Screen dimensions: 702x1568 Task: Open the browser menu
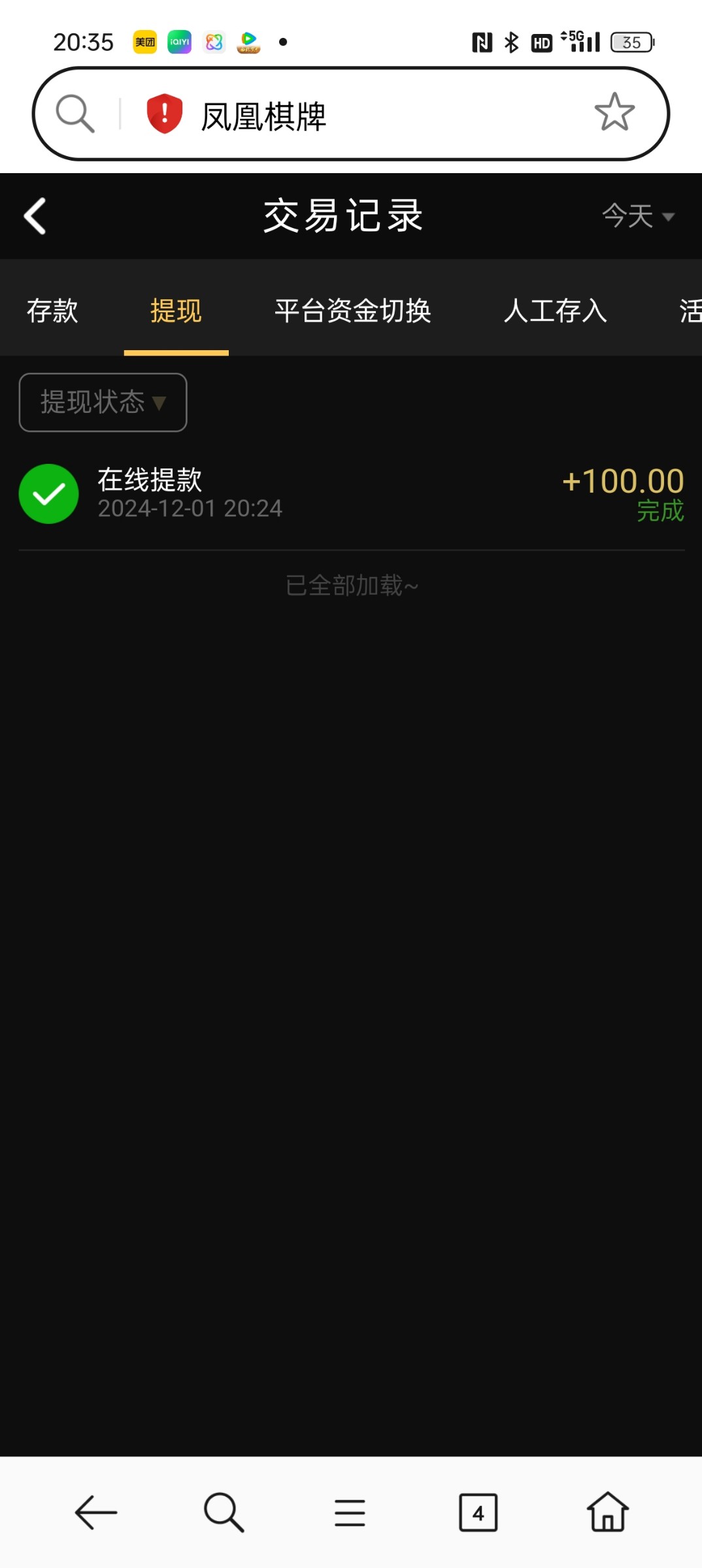(350, 1512)
